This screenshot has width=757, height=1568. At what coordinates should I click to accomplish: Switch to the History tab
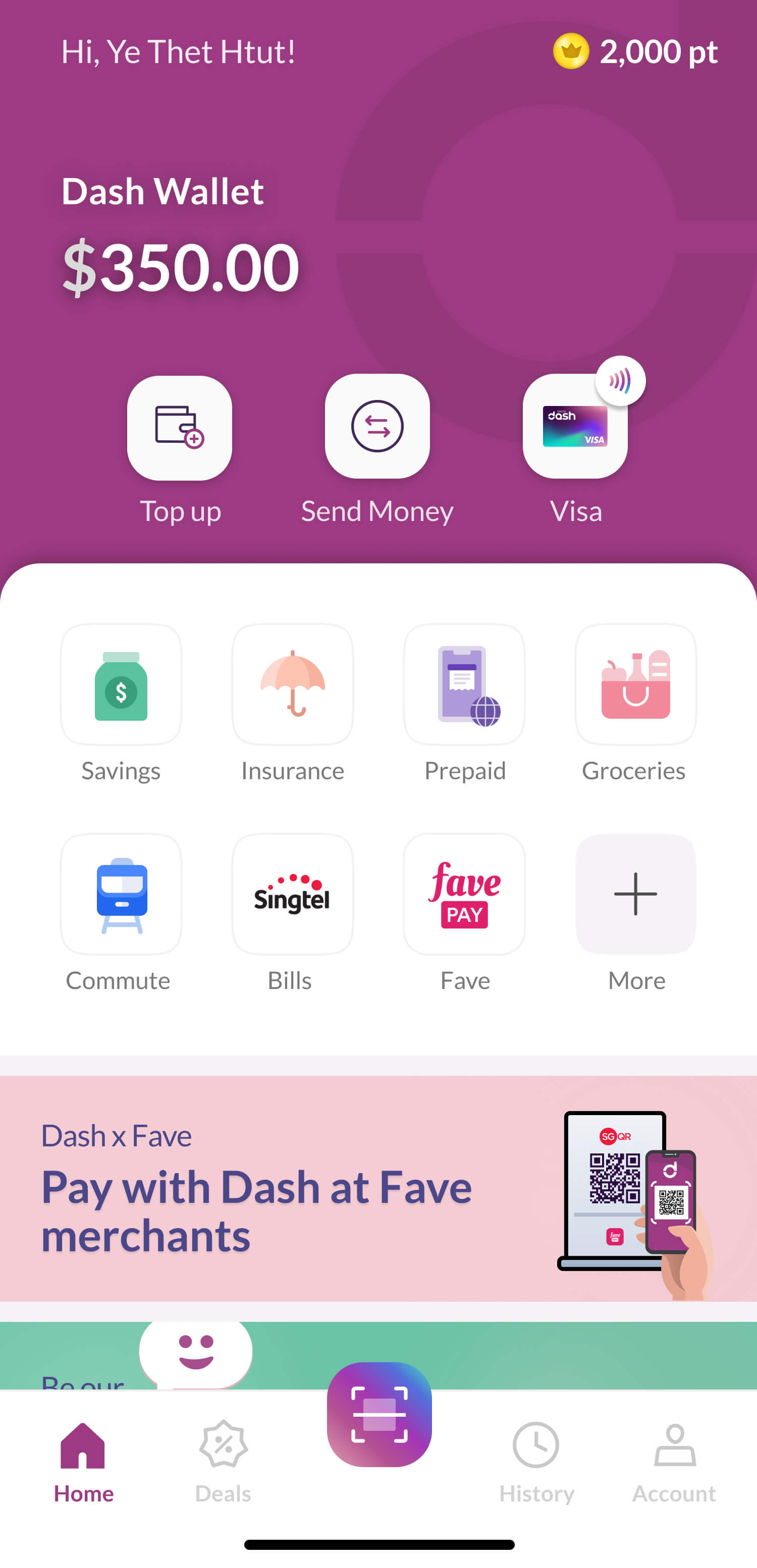point(536,1459)
